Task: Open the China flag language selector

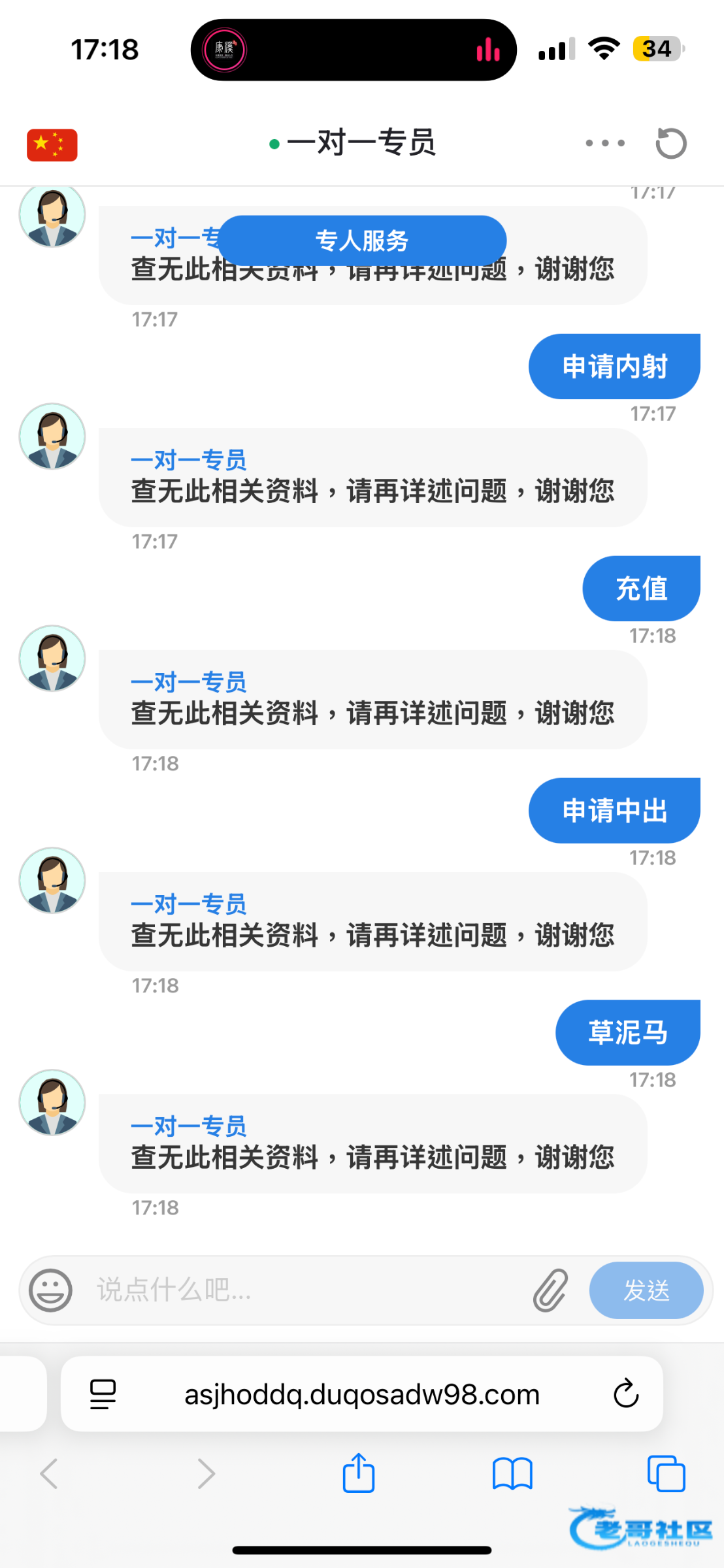Action: [x=52, y=144]
